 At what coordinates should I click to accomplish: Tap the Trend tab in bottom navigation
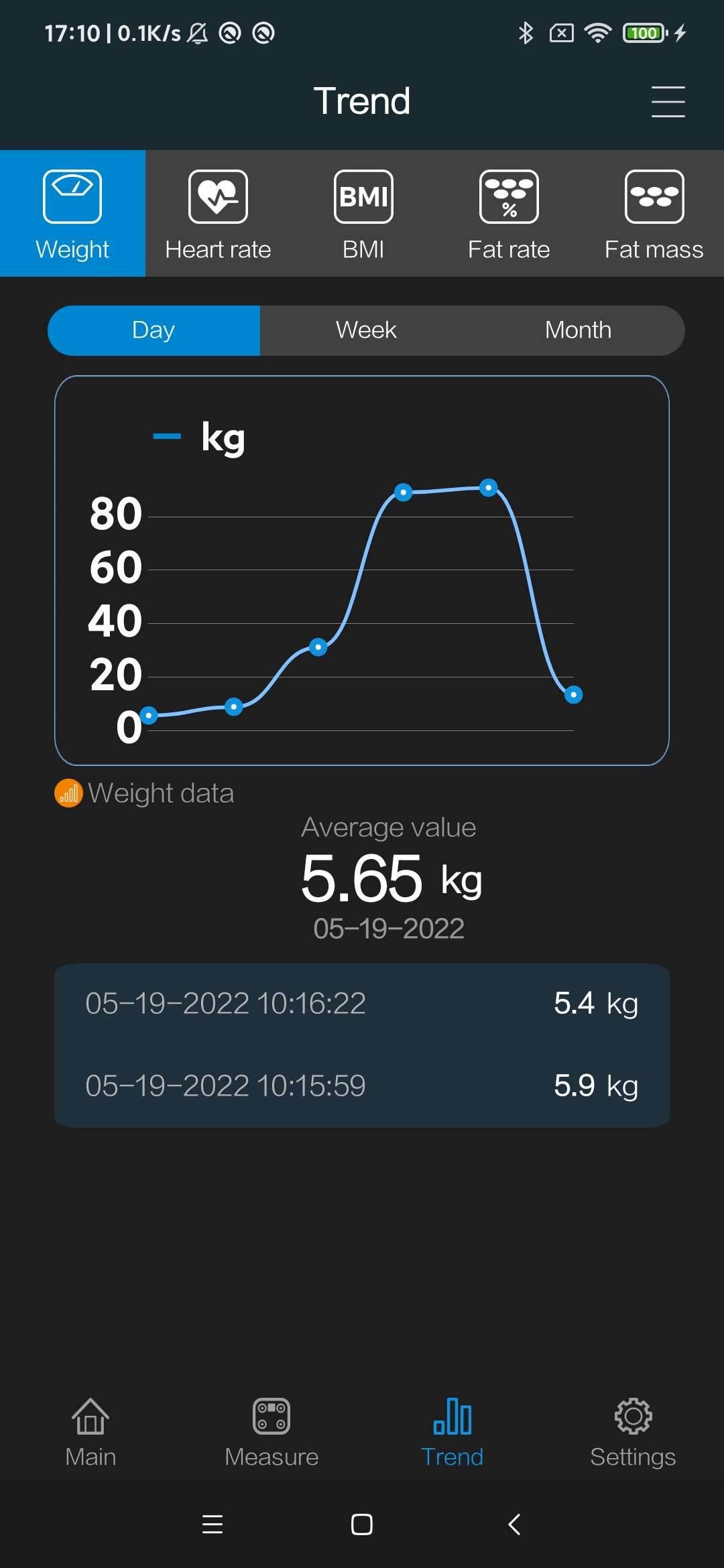click(x=452, y=1429)
